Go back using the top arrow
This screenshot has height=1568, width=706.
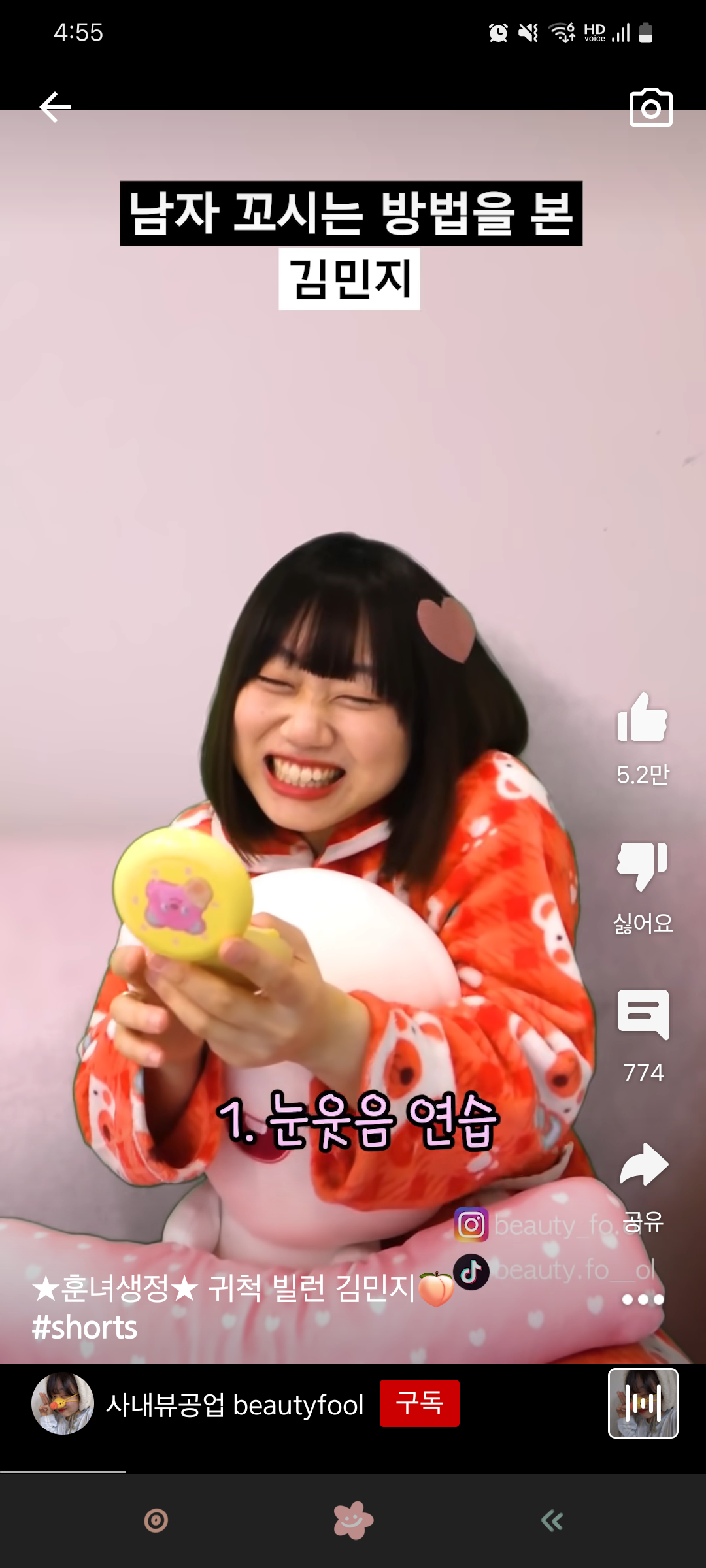(x=55, y=107)
